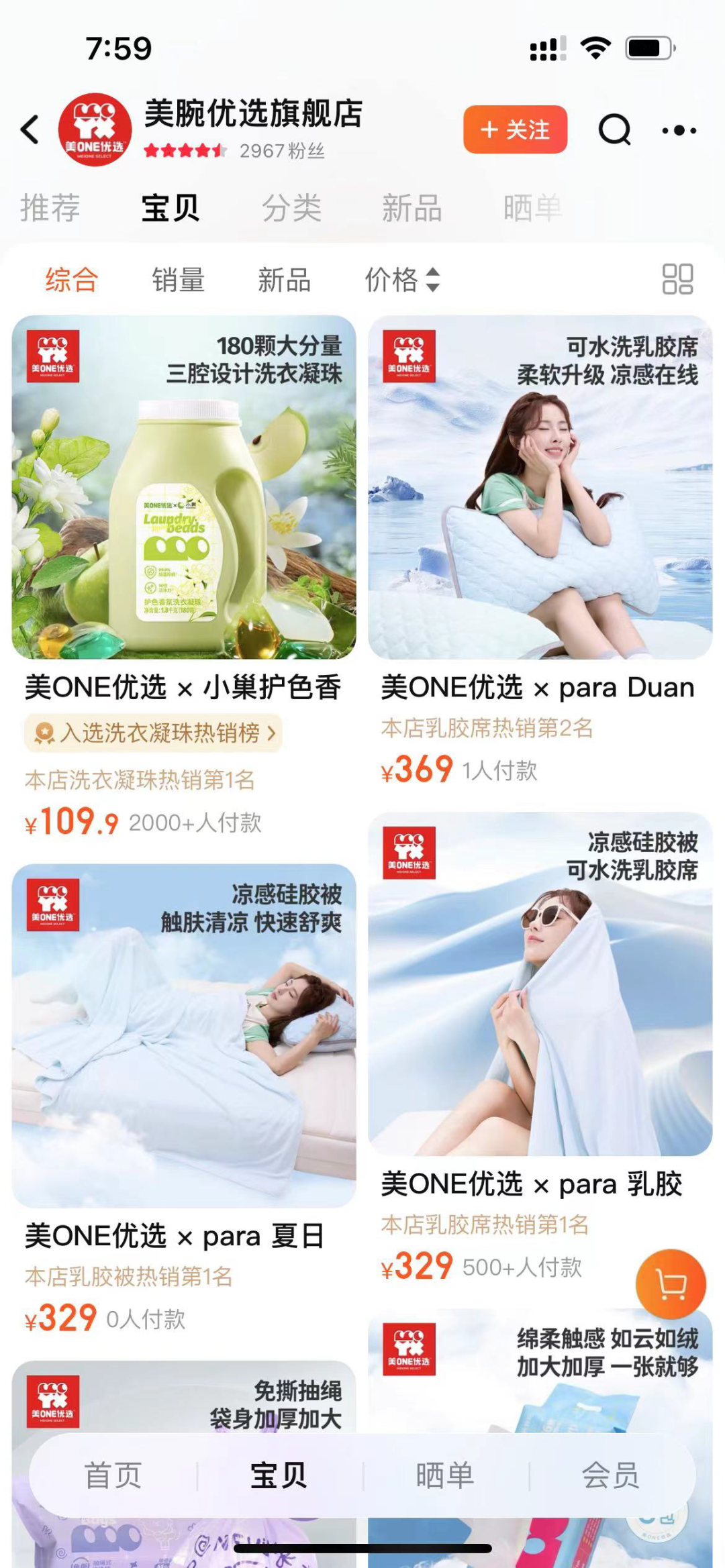Screen dimensions: 725x1568
Task: Open the top 新品 tab beside 分类
Action: click(x=412, y=208)
